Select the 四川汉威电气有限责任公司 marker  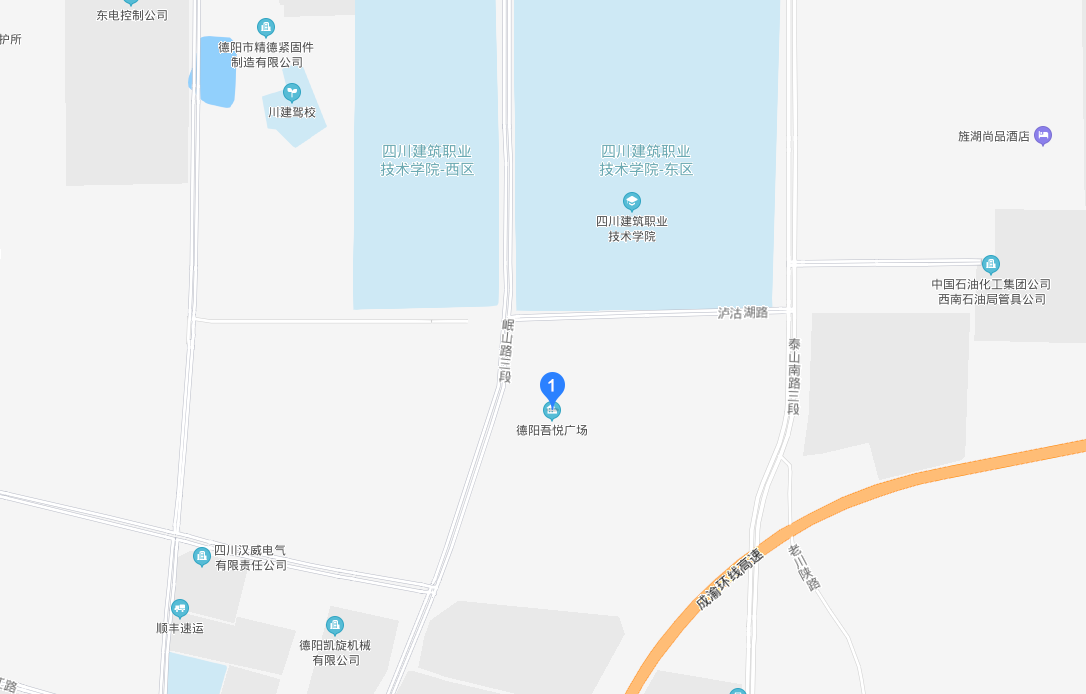coord(201,556)
